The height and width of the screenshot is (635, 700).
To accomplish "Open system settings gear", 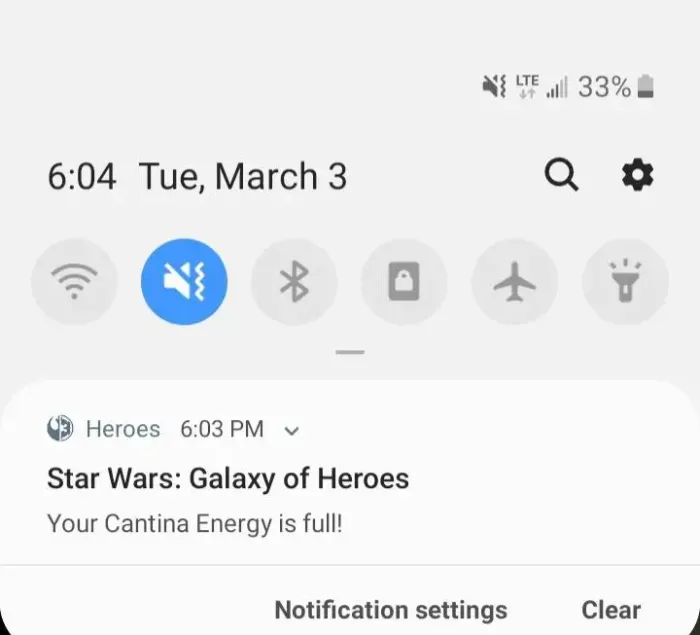I will [x=637, y=176].
